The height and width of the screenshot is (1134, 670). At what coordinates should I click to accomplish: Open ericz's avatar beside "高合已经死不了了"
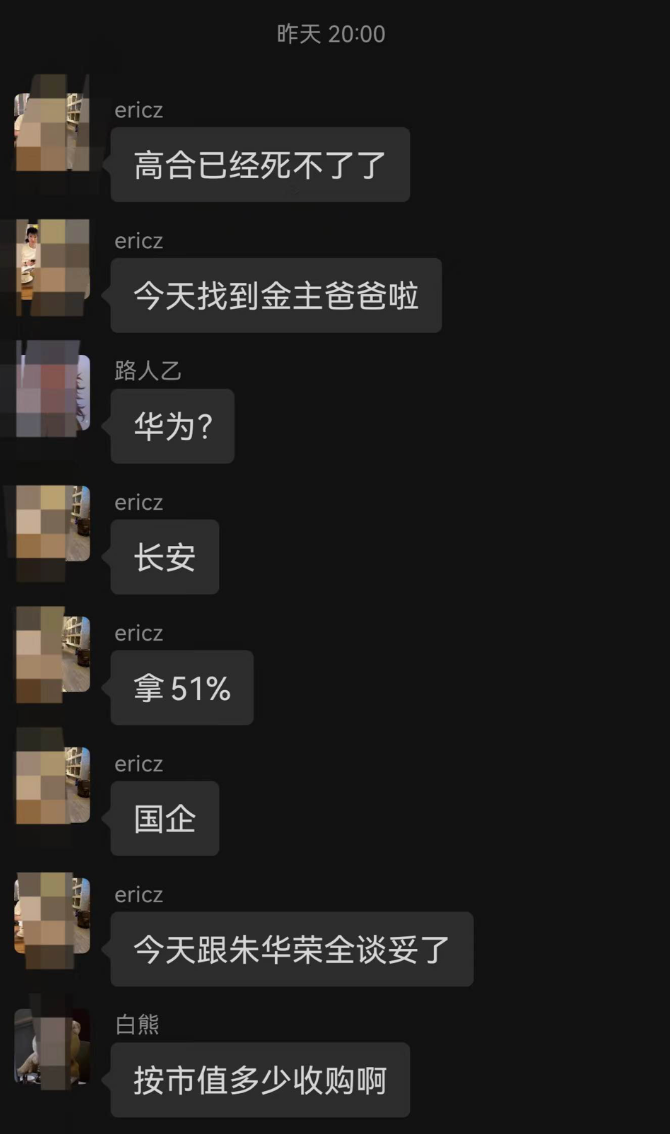point(52,132)
